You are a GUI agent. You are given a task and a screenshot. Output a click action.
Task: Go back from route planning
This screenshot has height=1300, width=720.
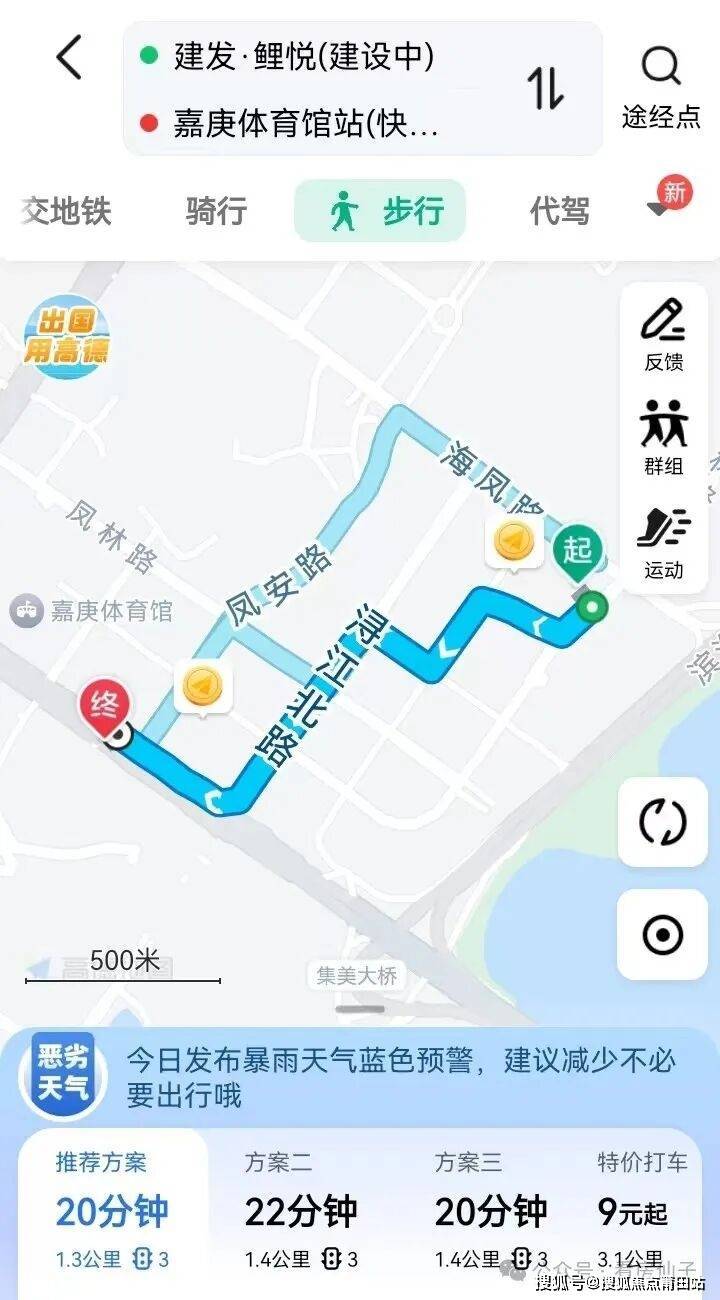click(x=68, y=58)
